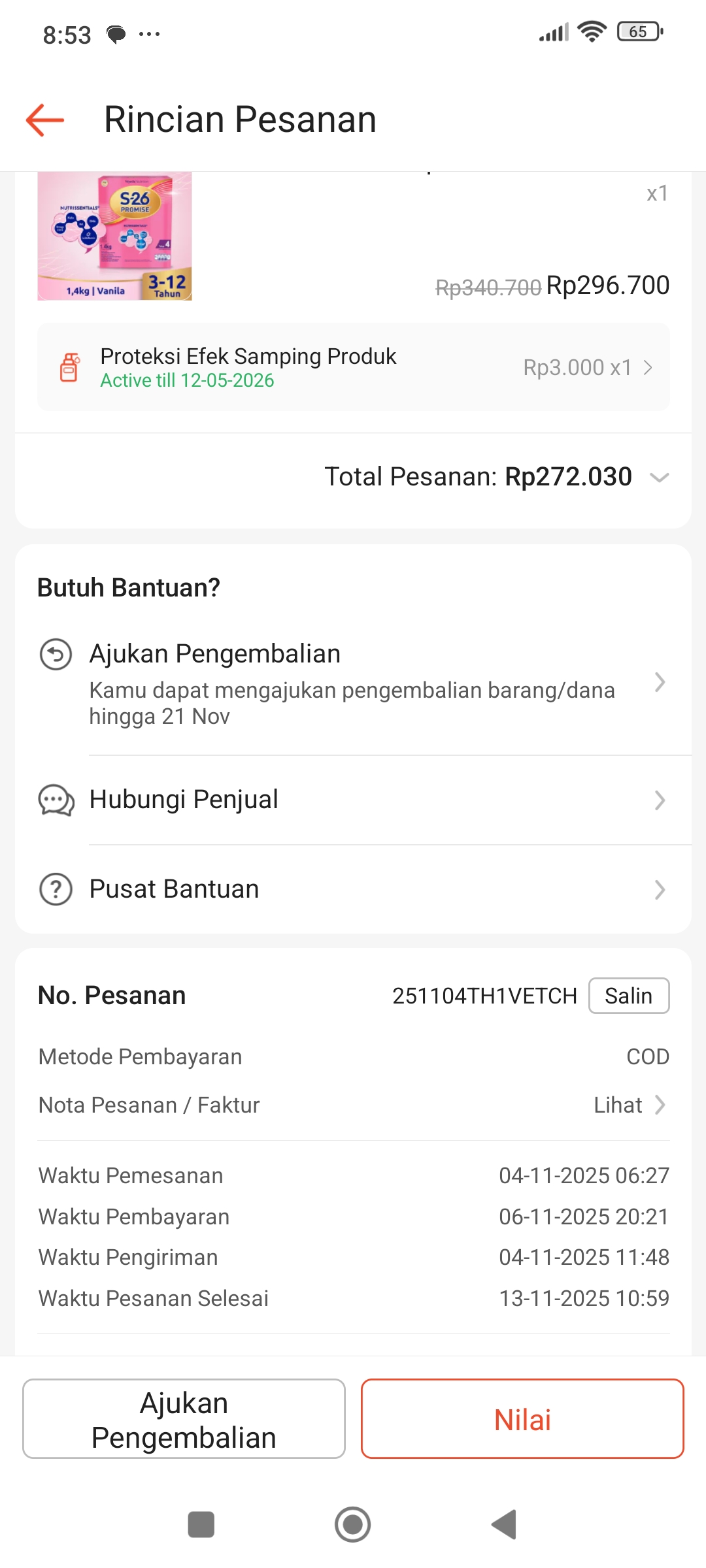This screenshot has height=1568, width=706.
Task: Go back from Rincian Pesanan
Action: click(x=44, y=120)
